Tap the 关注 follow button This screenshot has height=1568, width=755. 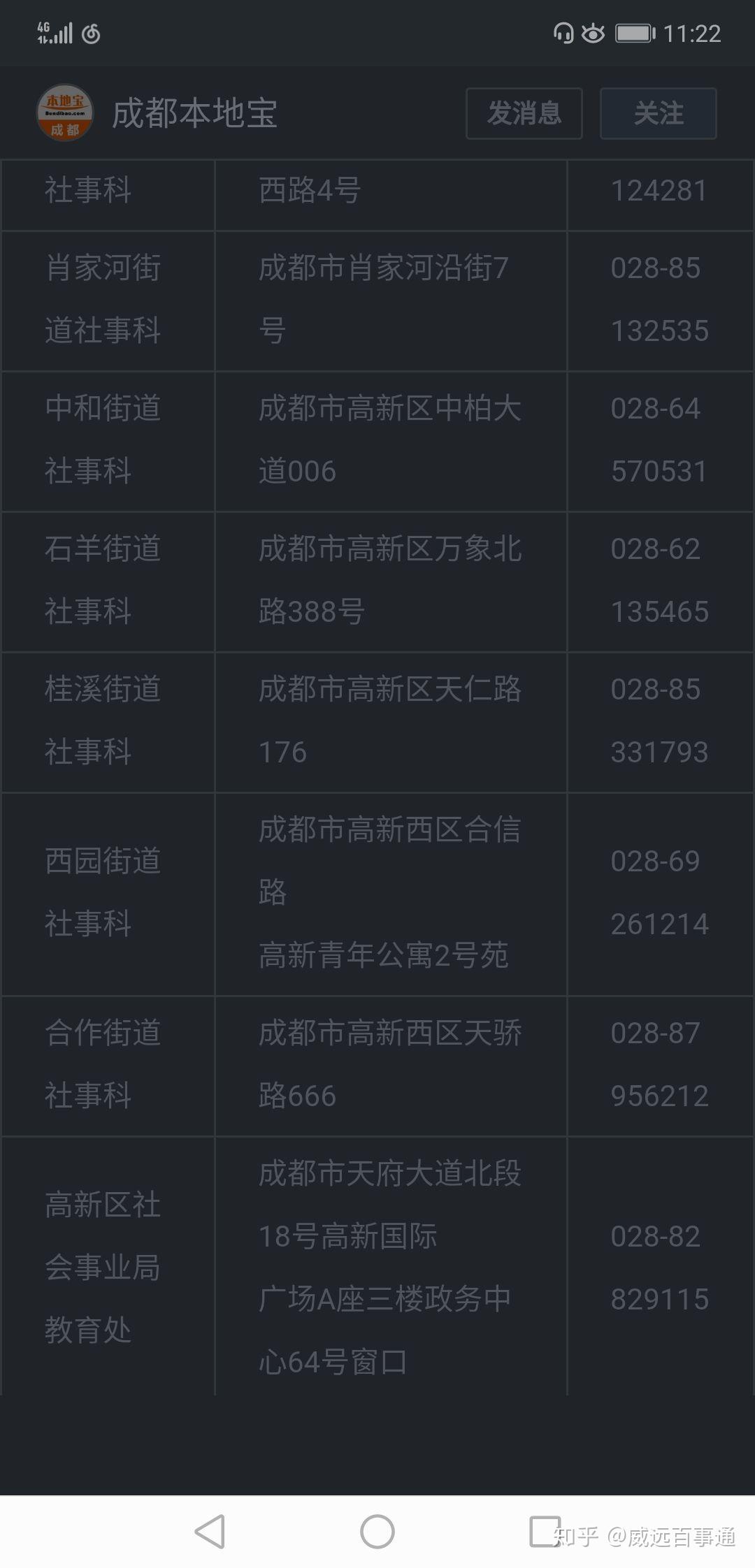(658, 114)
